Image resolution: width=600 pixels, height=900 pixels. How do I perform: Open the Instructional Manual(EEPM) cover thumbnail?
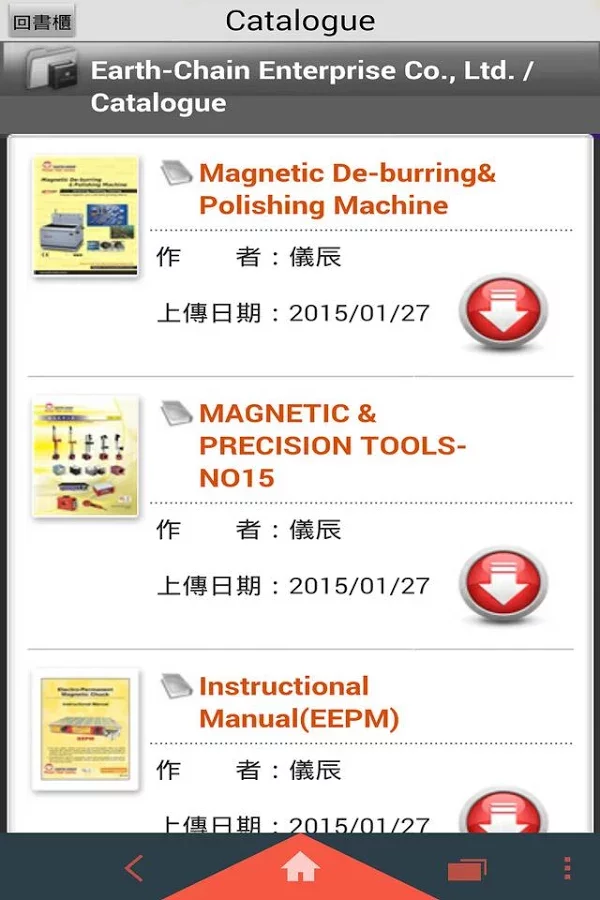click(x=85, y=730)
